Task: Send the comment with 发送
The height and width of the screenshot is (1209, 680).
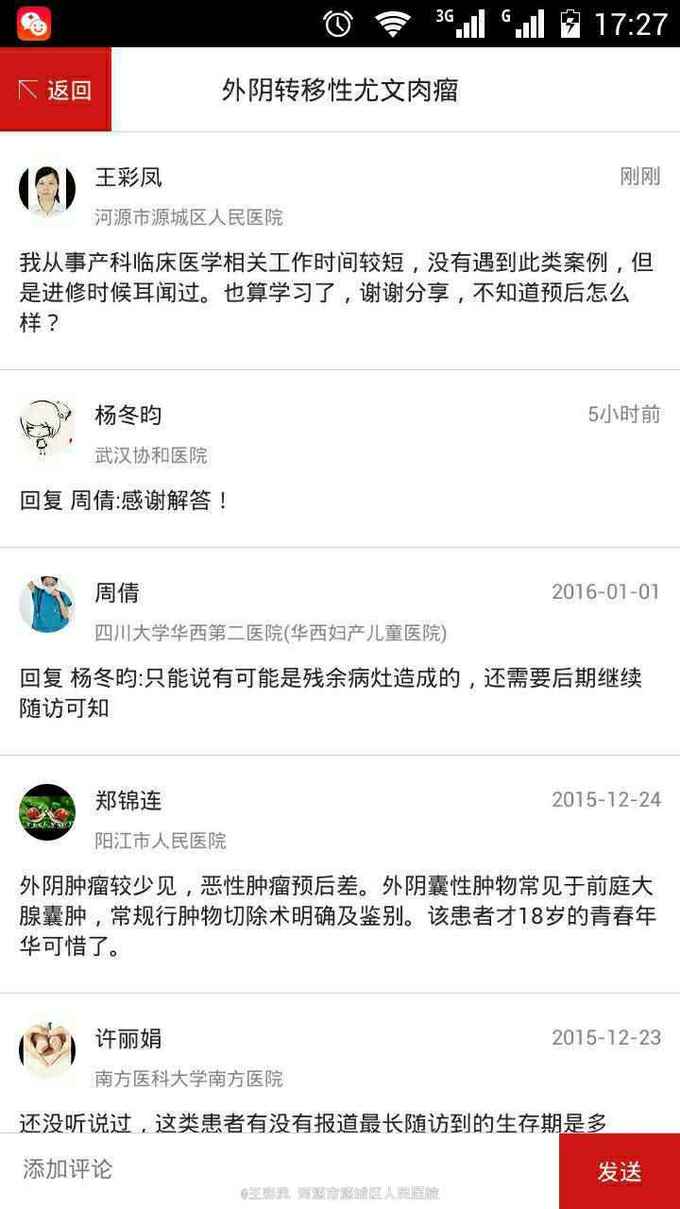Action: pyautogui.click(x=619, y=1171)
